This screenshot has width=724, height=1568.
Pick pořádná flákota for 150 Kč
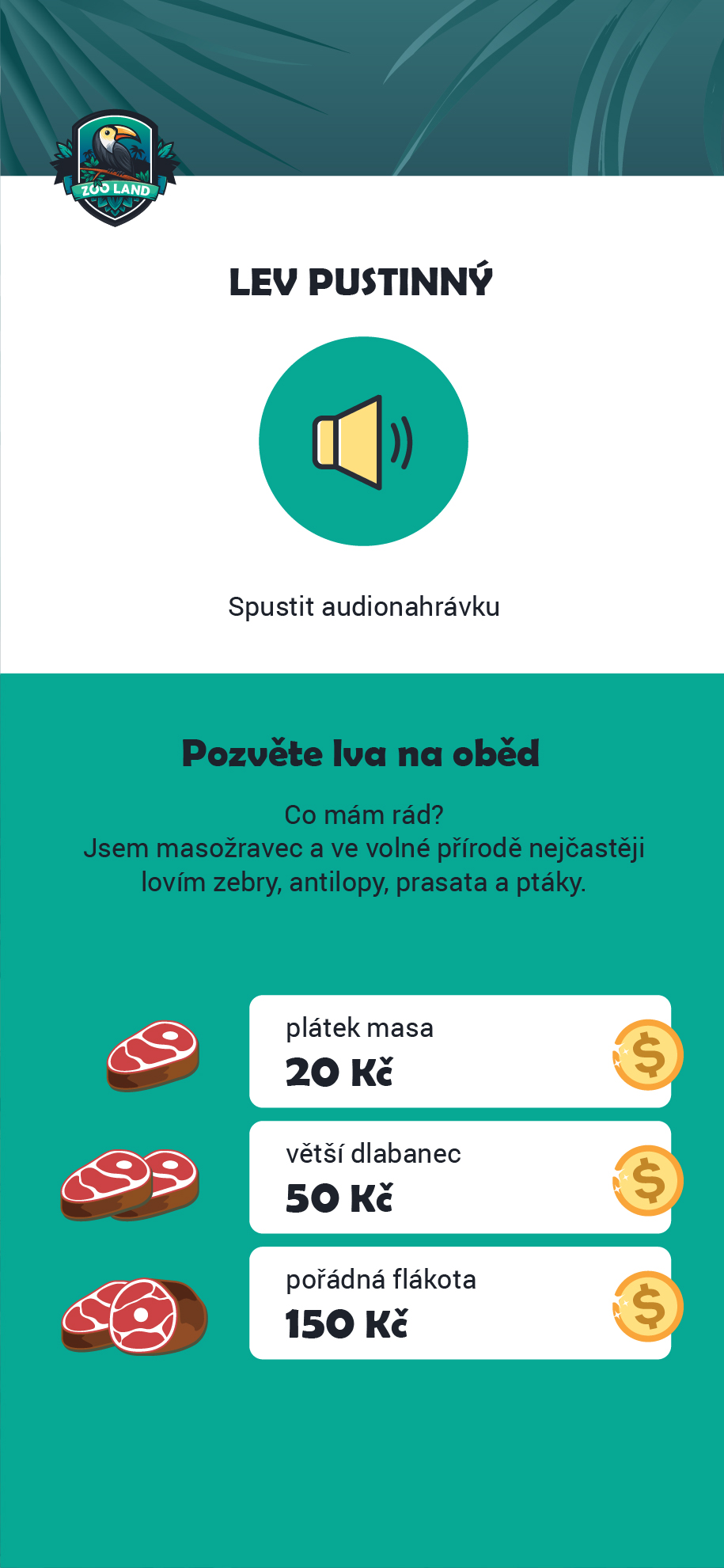pos(460,1303)
